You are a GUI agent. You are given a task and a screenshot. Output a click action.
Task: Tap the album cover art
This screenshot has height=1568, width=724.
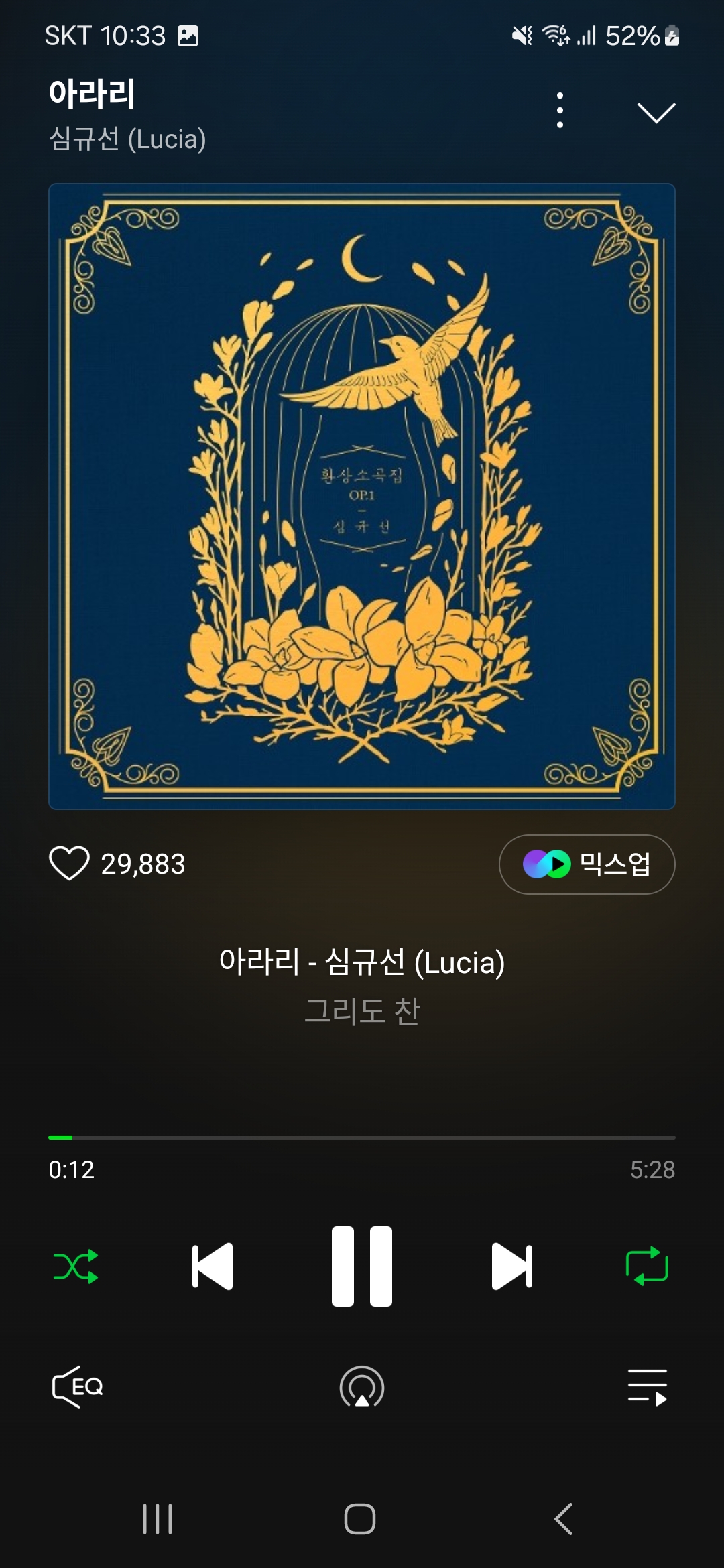[362, 496]
